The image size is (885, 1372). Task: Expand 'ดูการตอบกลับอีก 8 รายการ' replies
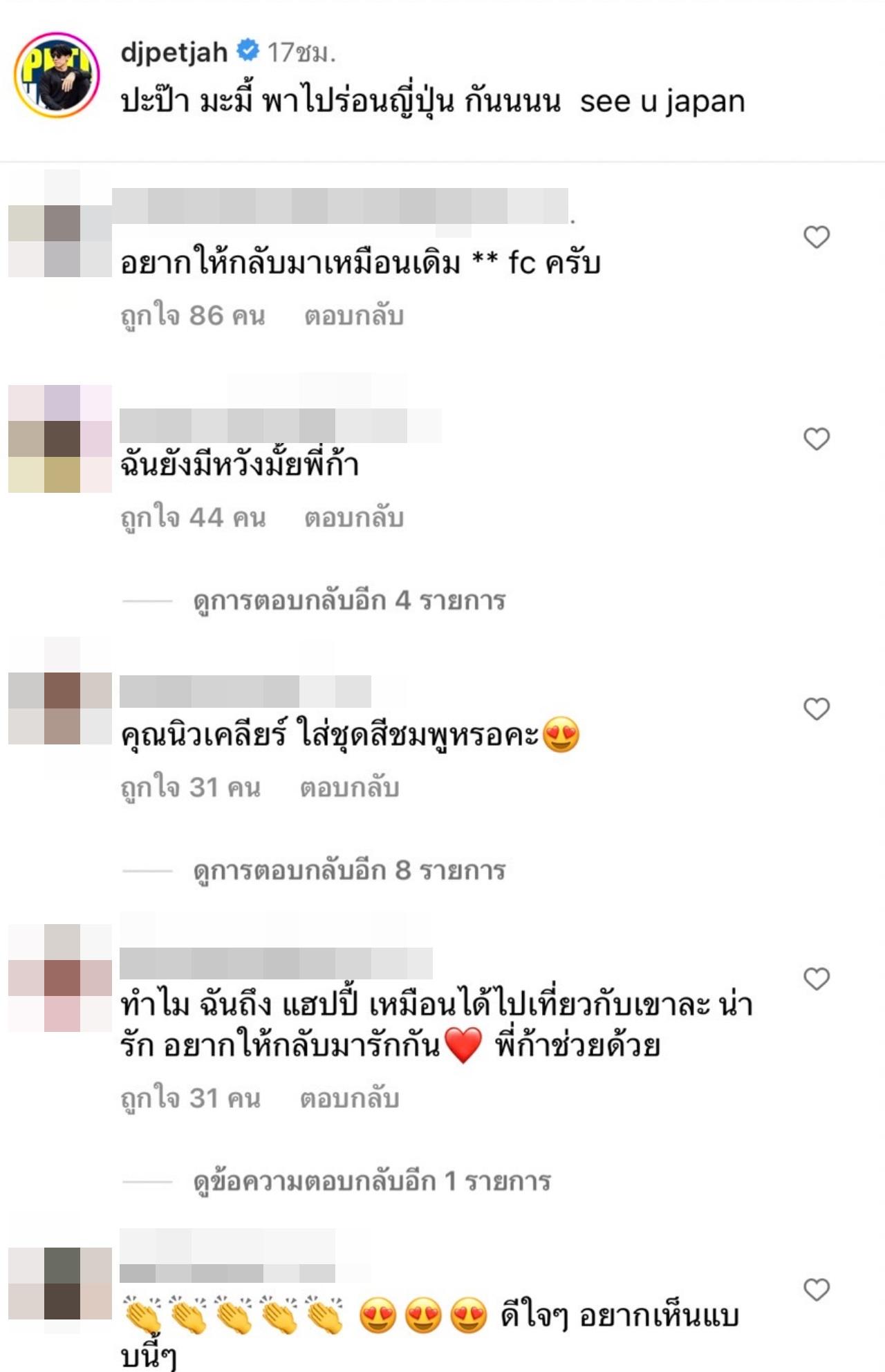[348, 870]
